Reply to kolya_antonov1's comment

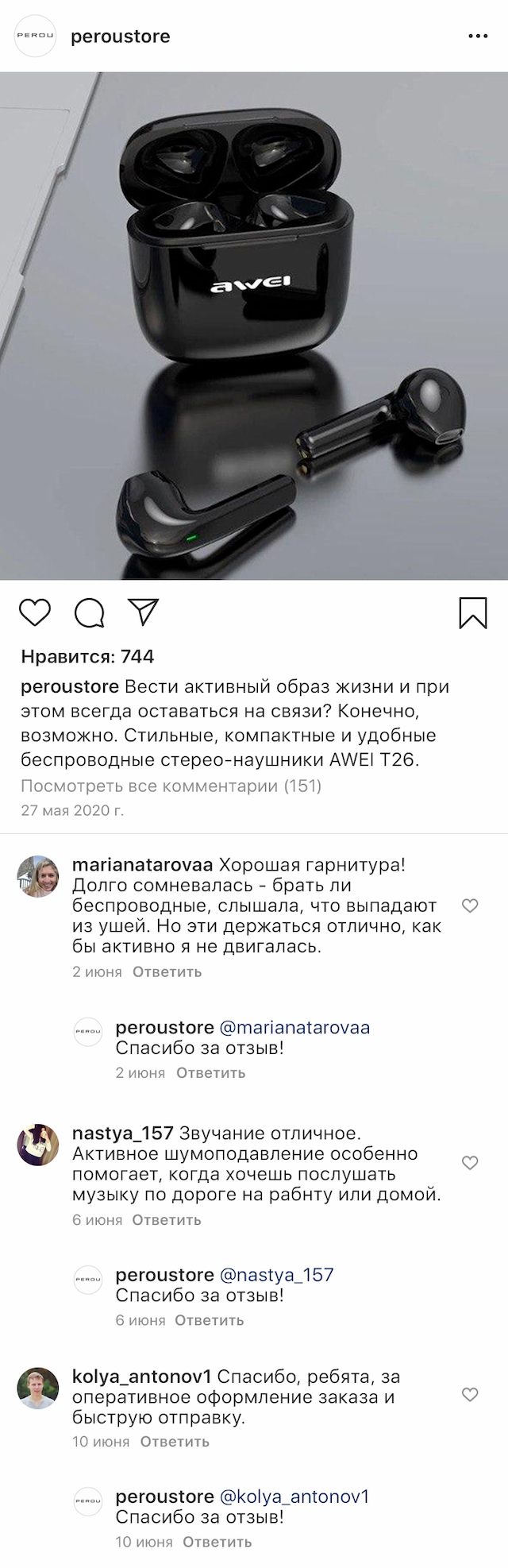(x=175, y=1441)
